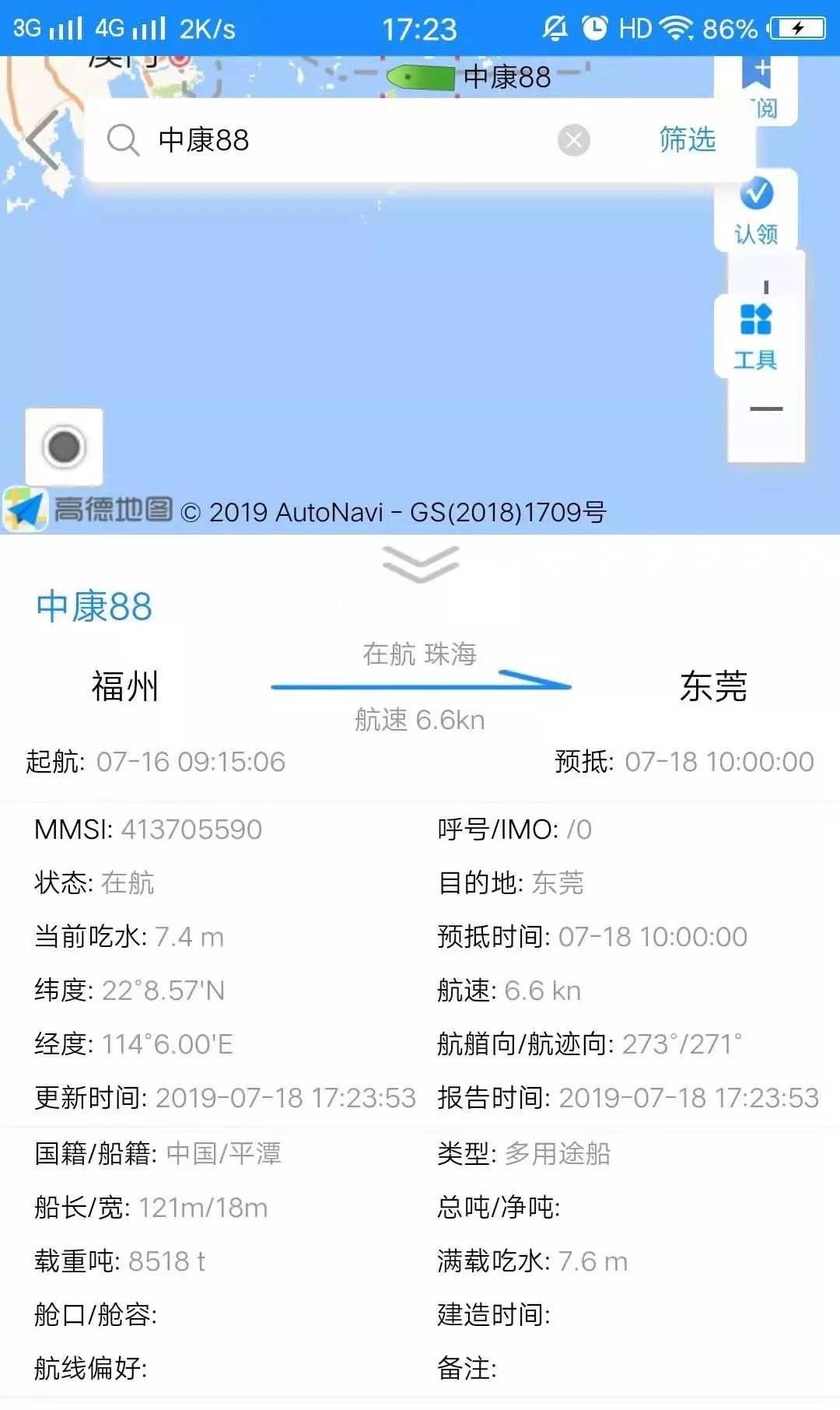
Task: Open the 工具 tools menu
Action: [x=756, y=336]
